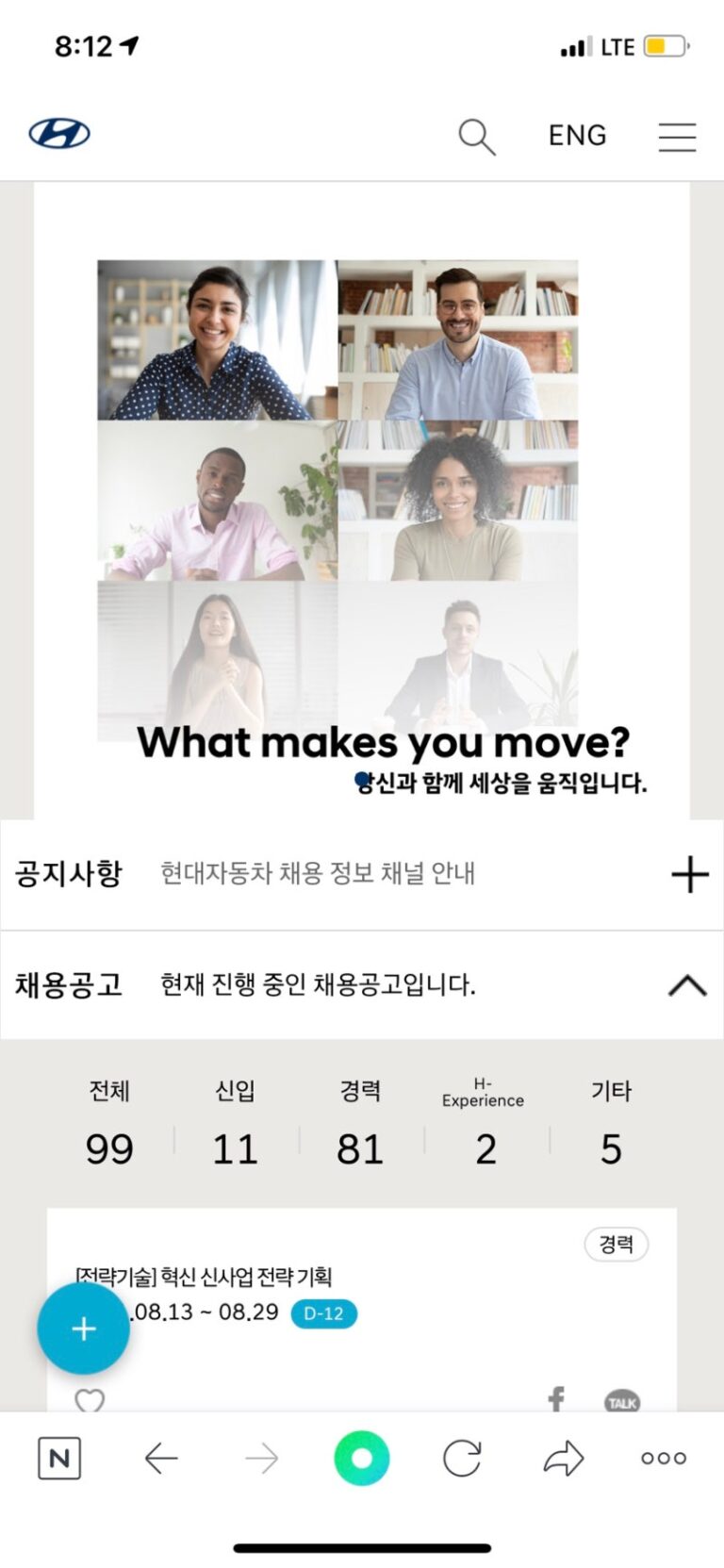
Task: Select the 기타 job filter
Action: (x=611, y=1127)
